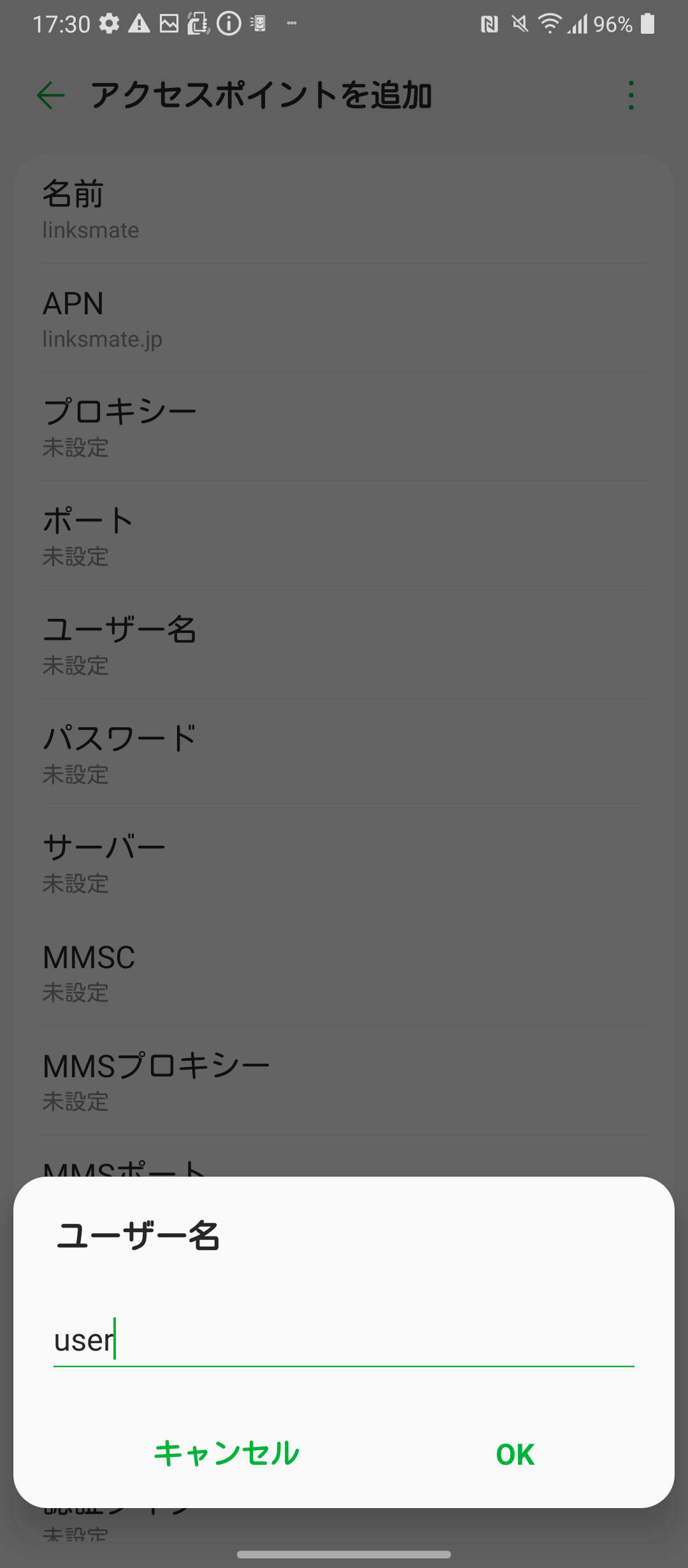Screen dimensions: 688x1568
Task: Open the ポート setting
Action: pyautogui.click(x=344, y=535)
